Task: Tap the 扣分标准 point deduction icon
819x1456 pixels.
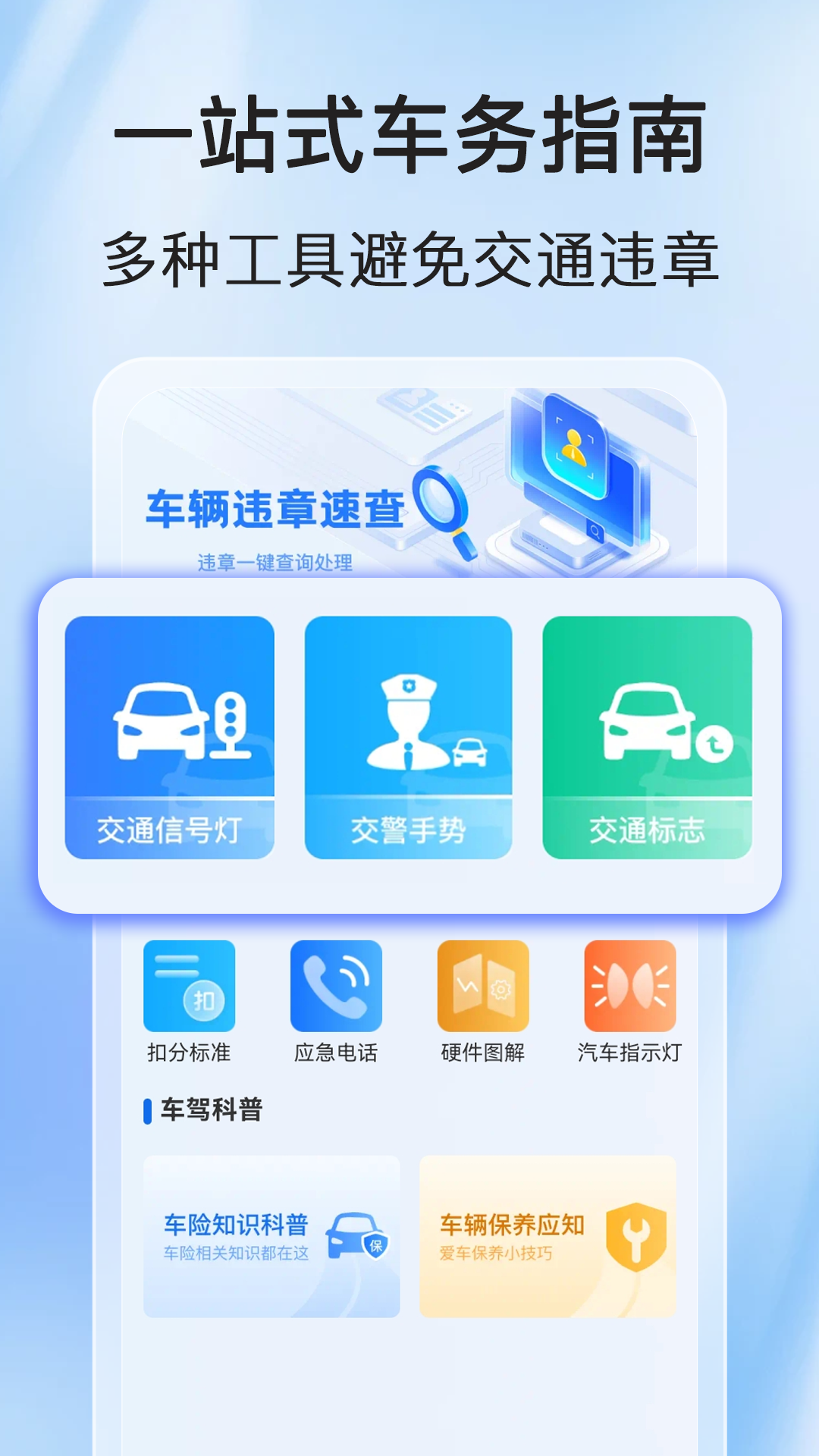Action: pyautogui.click(x=188, y=986)
